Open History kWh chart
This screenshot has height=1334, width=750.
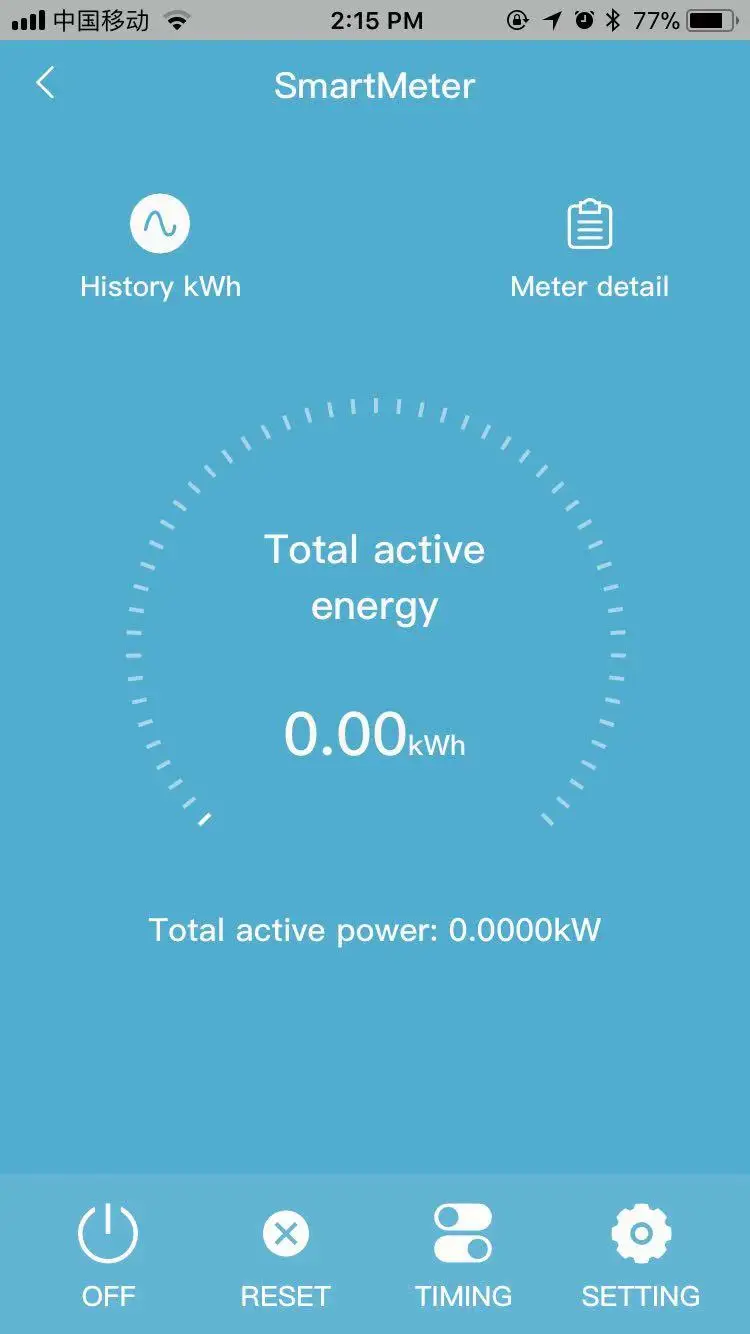[x=160, y=224]
